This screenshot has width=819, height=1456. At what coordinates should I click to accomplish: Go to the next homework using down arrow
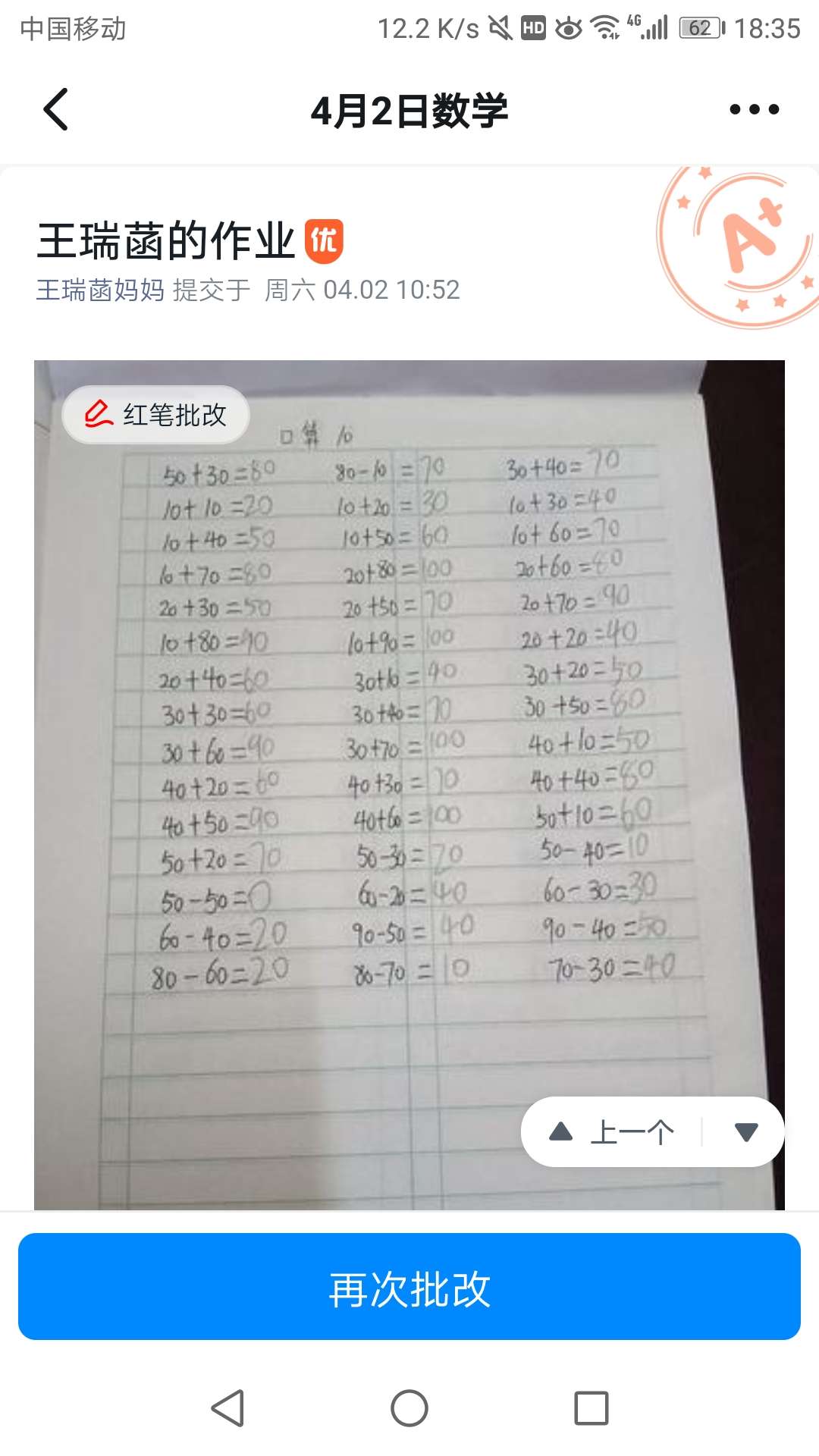[x=746, y=1132]
